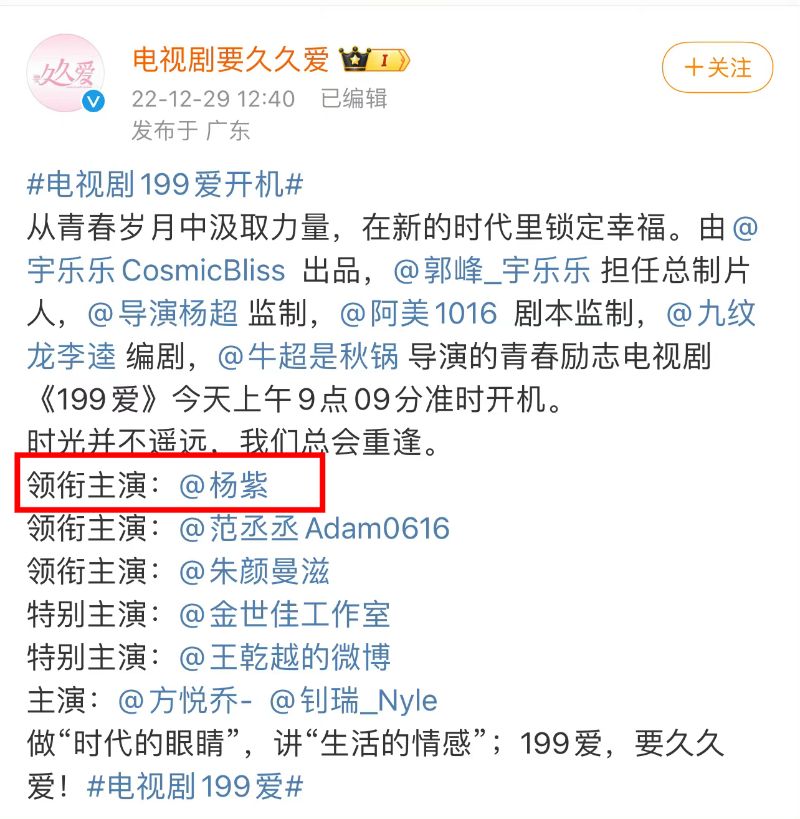Image resolution: width=800 pixels, height=819 pixels.
Task: Open mention @导演杨超
Action: click(163, 314)
